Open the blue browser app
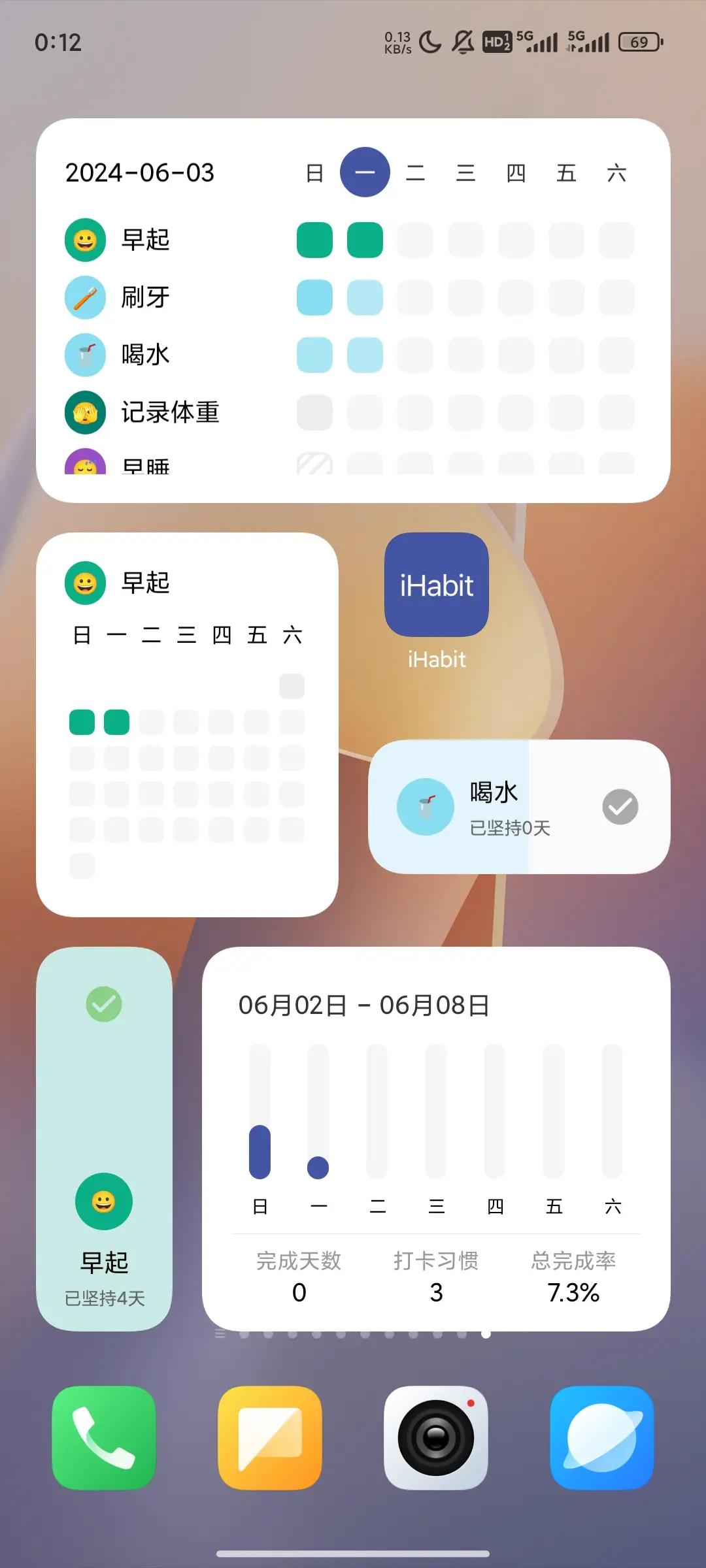This screenshot has width=706, height=1568. point(602,1438)
